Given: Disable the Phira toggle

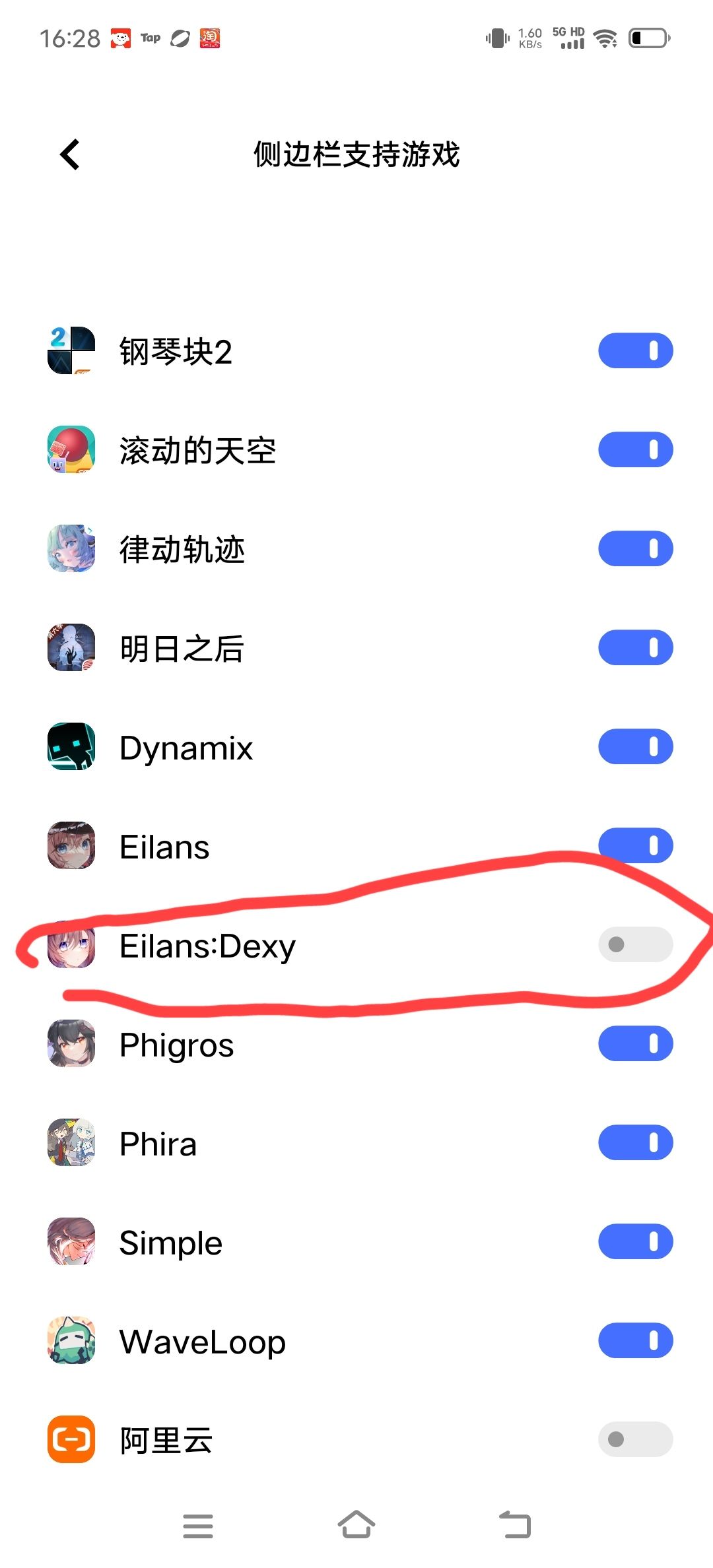Looking at the screenshot, I should [635, 1142].
